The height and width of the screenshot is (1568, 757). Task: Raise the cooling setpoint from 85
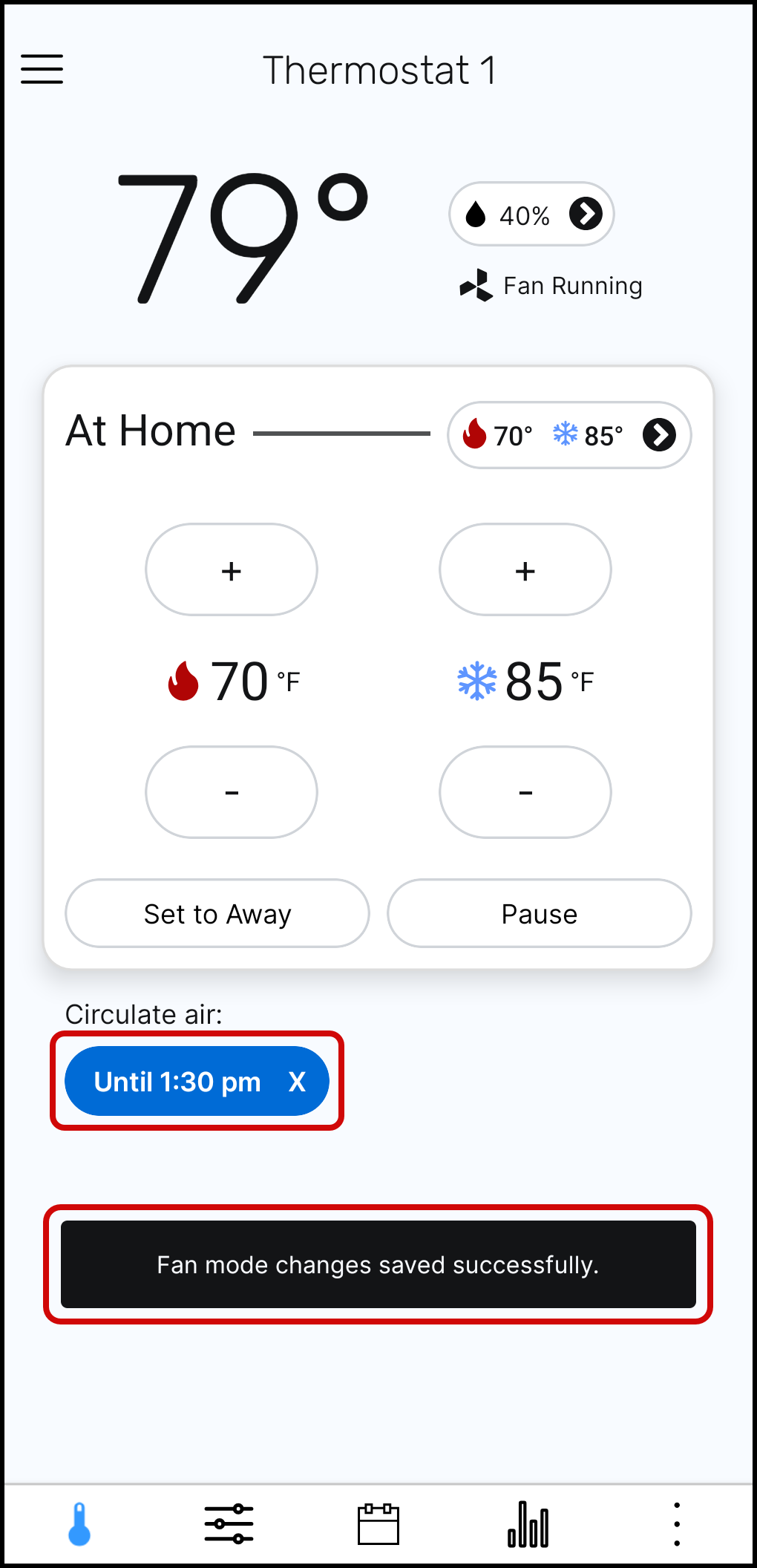pos(525,570)
